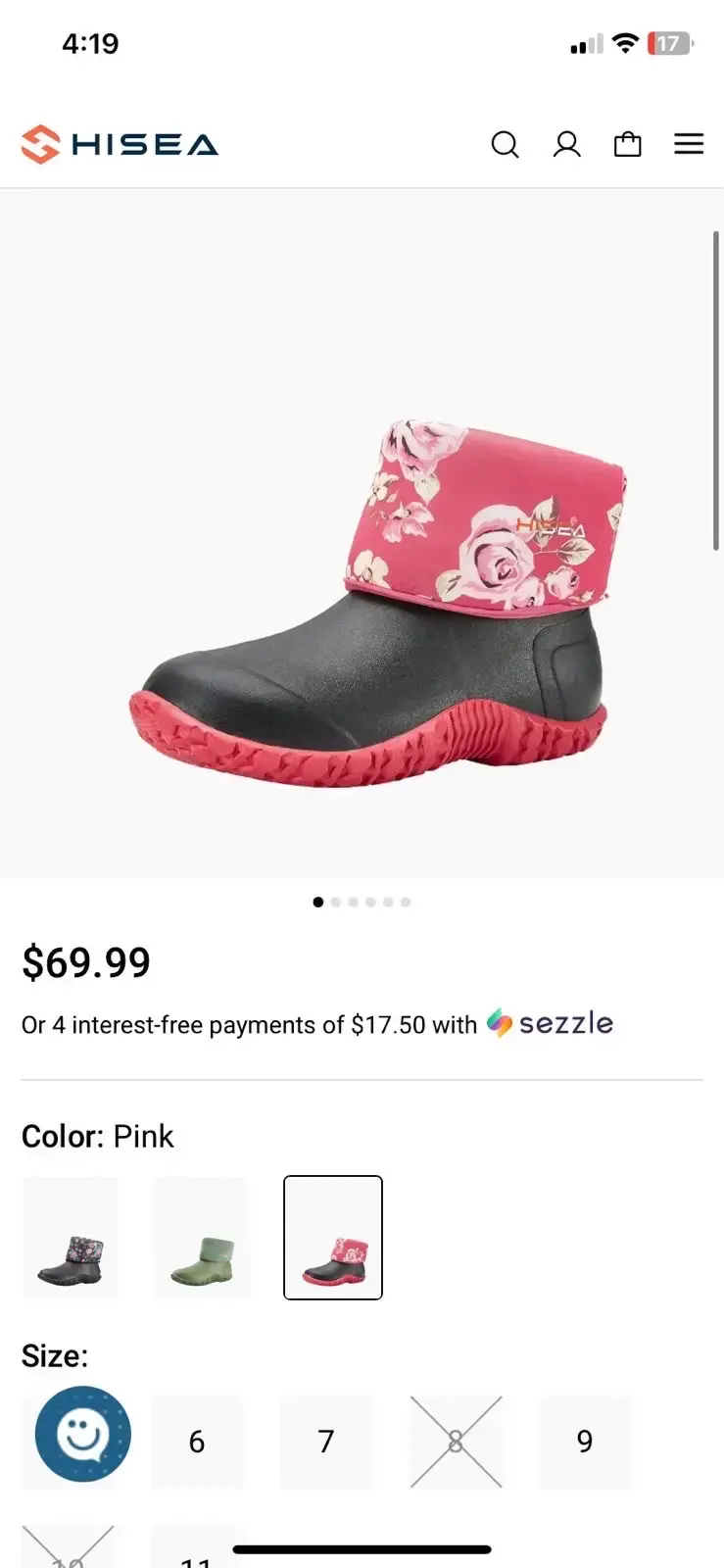Screen dimensions: 724x1568
Task: Jump to second image via page dots
Action: (336, 902)
